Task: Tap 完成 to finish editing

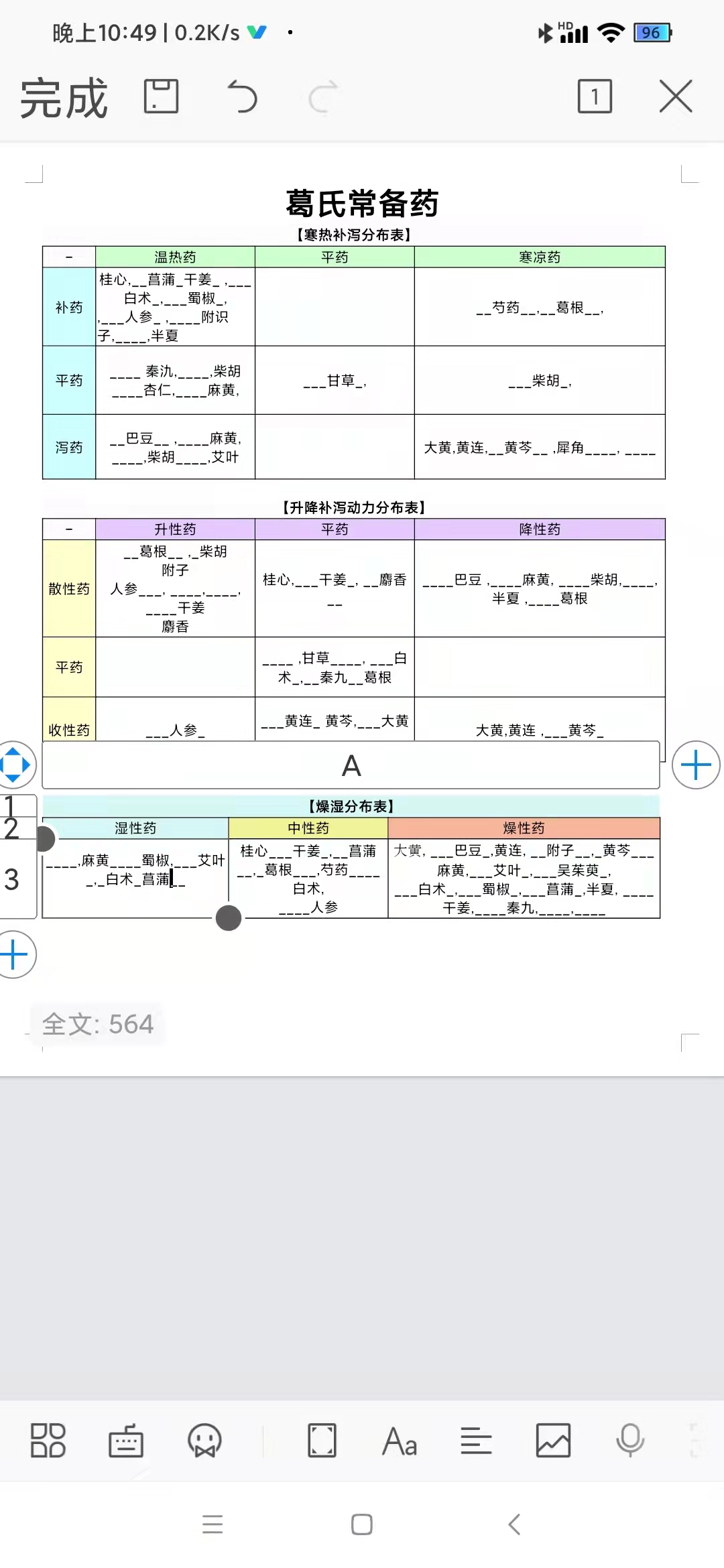Action: (64, 98)
